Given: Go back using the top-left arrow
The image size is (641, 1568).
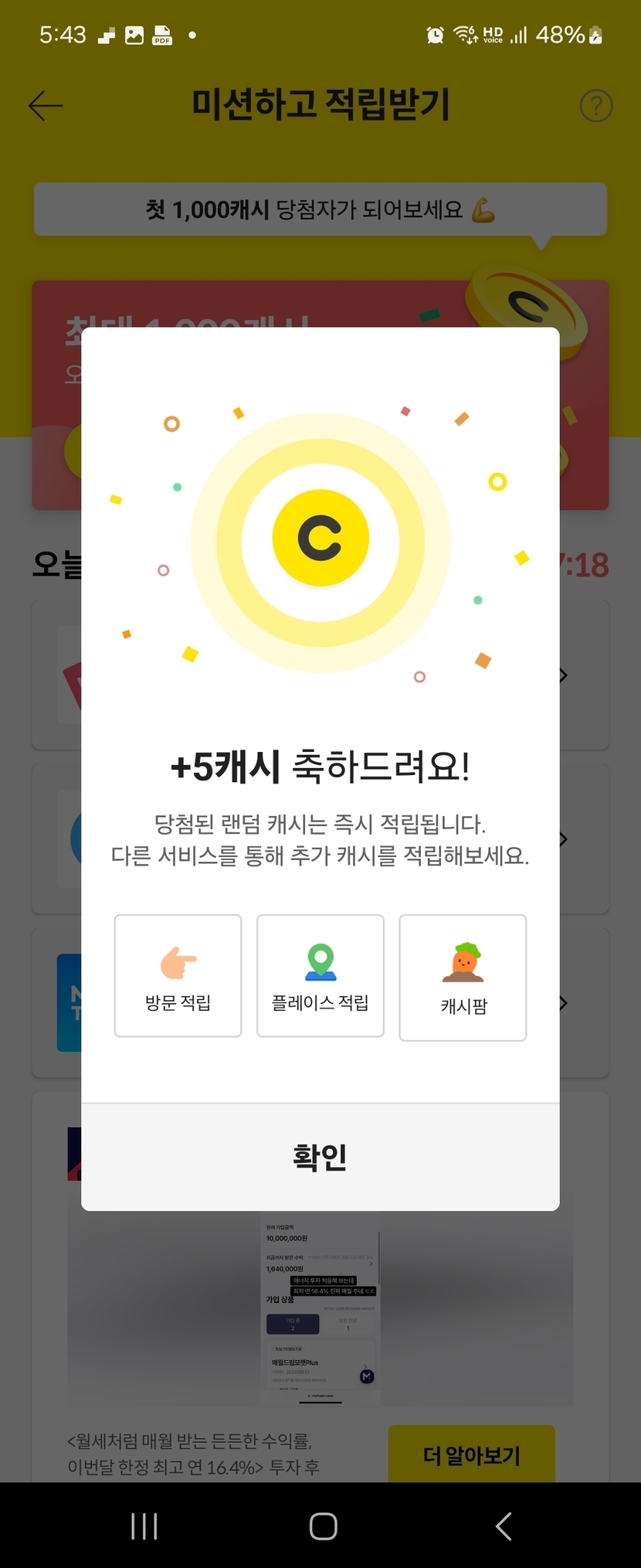Looking at the screenshot, I should click(46, 106).
